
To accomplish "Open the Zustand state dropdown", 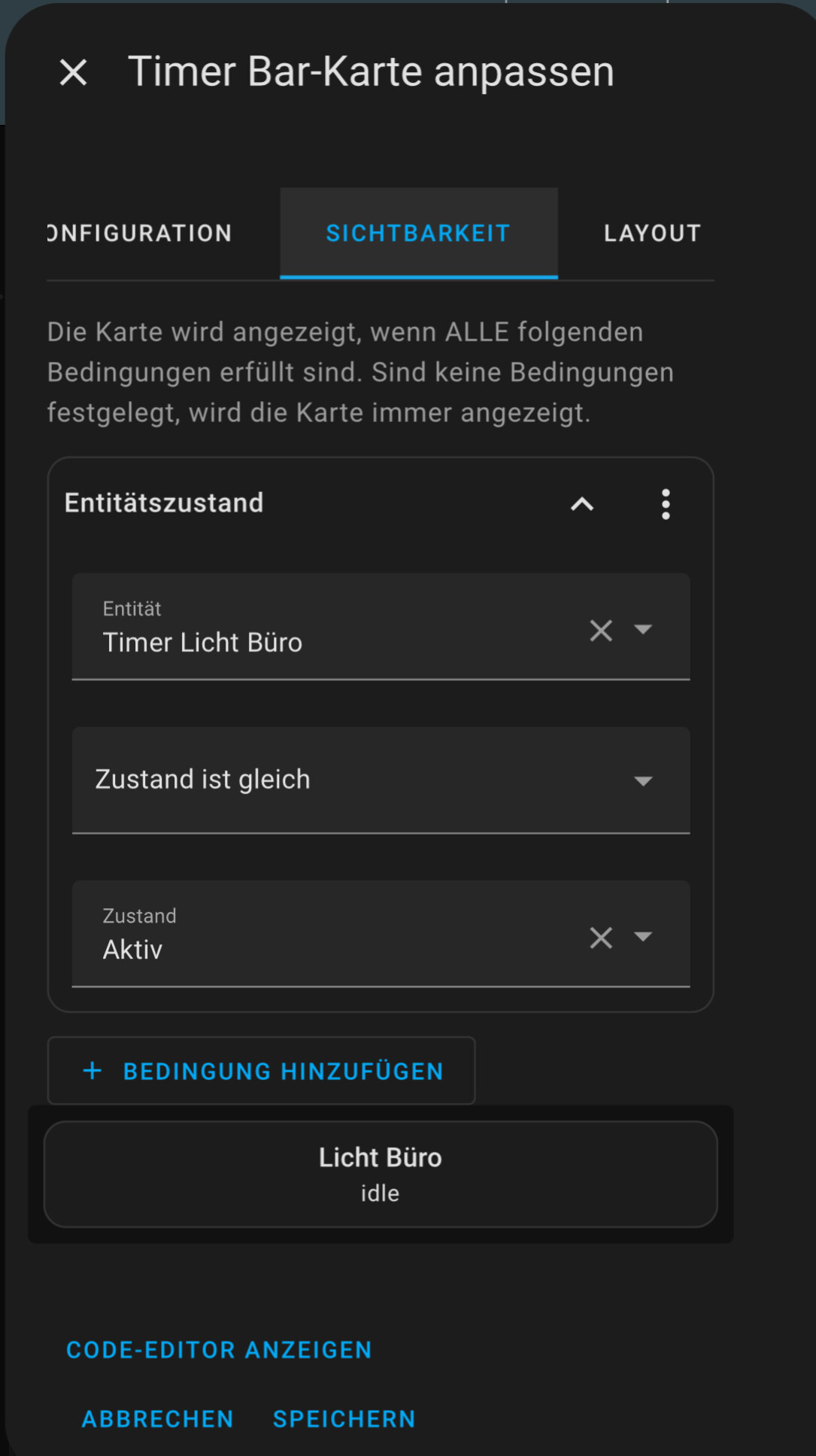I will [x=643, y=937].
